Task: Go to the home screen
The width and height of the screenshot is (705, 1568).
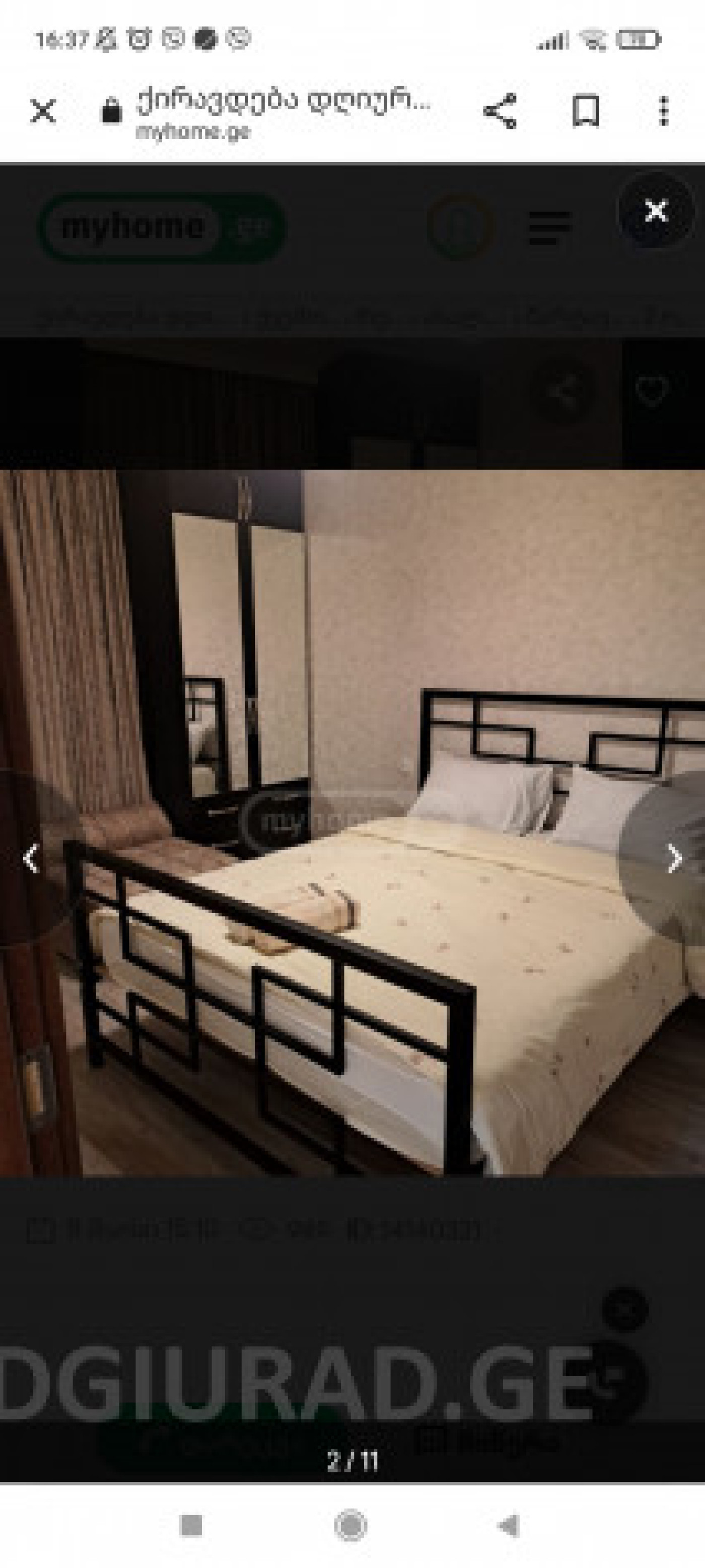Action: coord(351,1525)
